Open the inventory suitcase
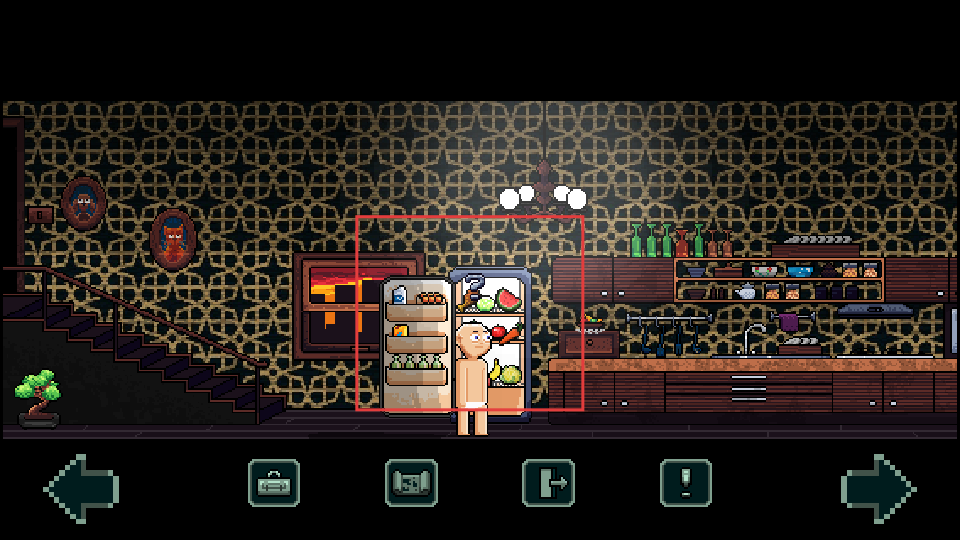Screen dimensions: 960x540 tap(274, 484)
